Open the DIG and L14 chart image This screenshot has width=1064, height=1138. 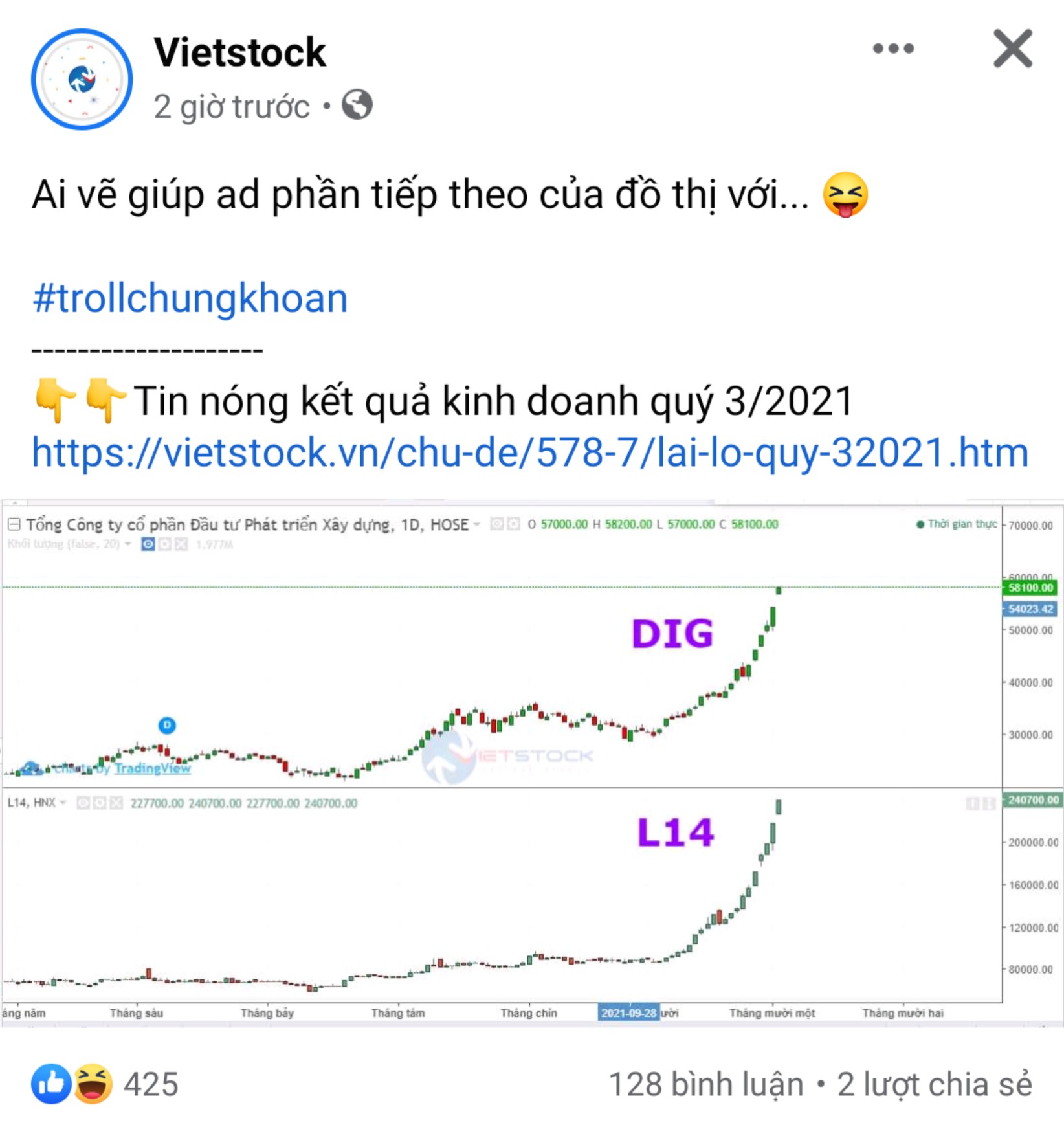[532, 763]
